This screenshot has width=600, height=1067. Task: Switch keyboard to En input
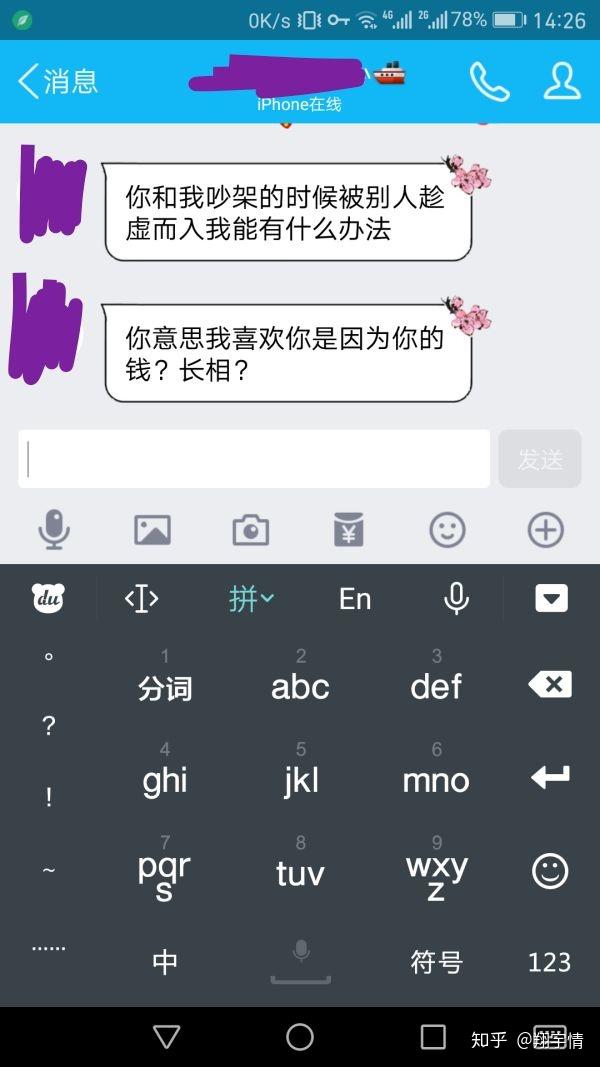355,599
